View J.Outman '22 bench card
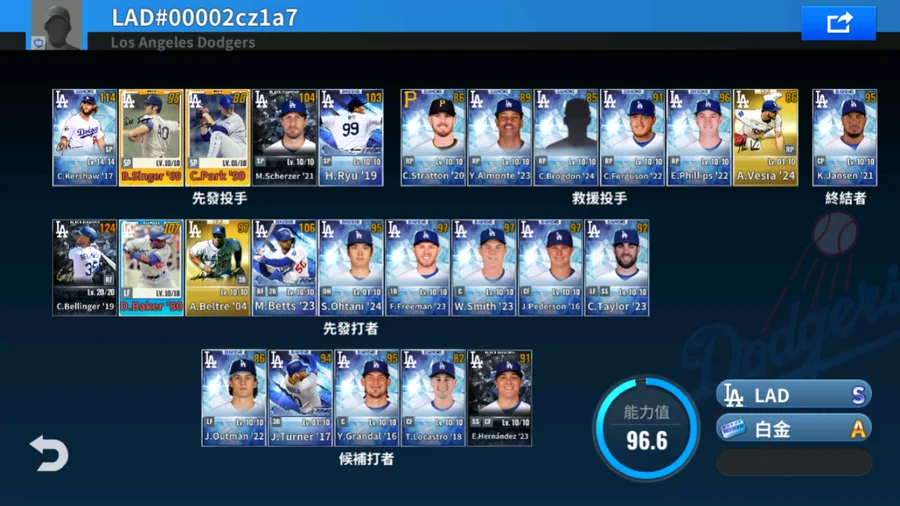This screenshot has height=506, width=900. pos(234,397)
